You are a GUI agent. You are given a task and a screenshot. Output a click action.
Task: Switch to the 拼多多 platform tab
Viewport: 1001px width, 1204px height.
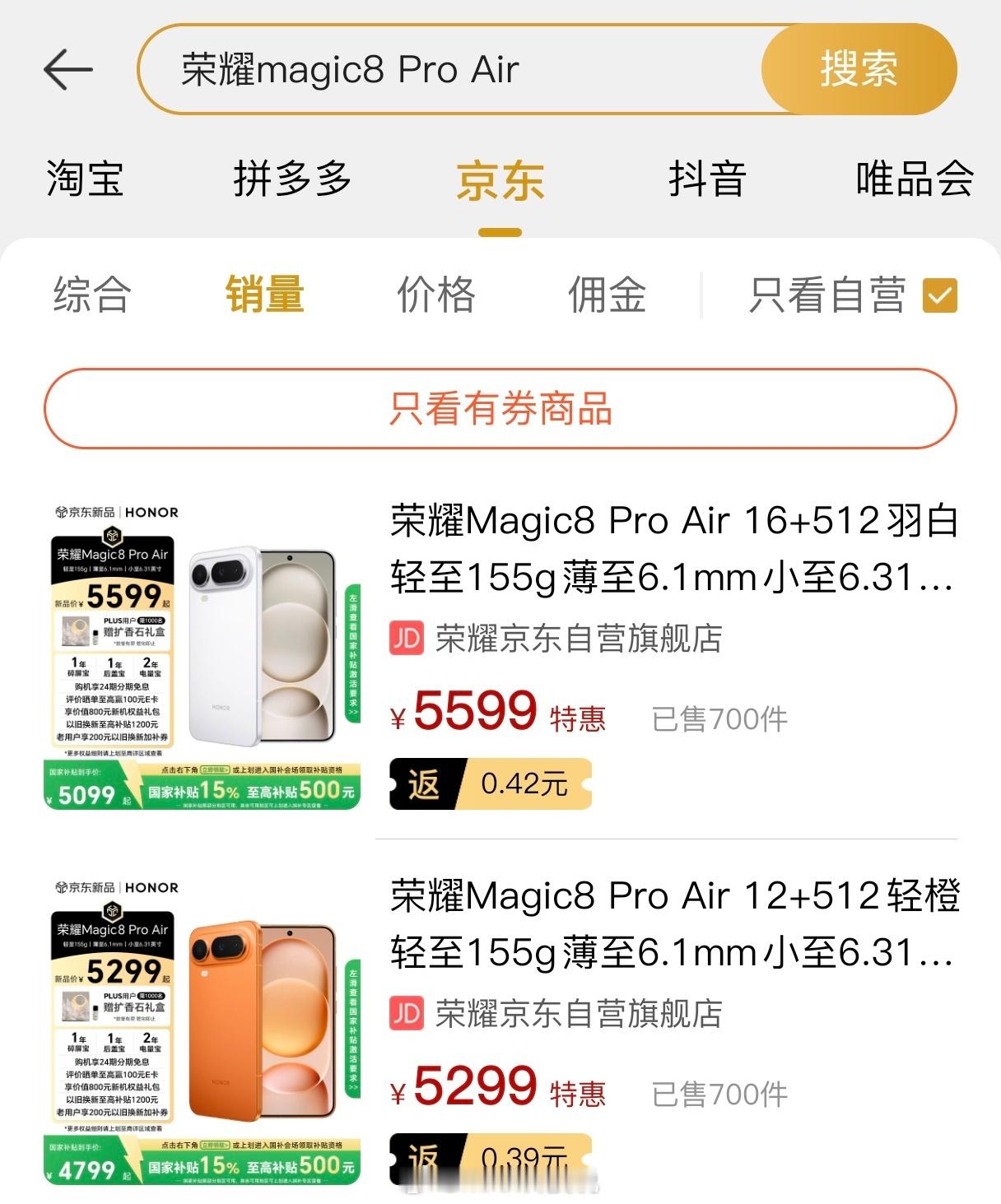[x=291, y=179]
